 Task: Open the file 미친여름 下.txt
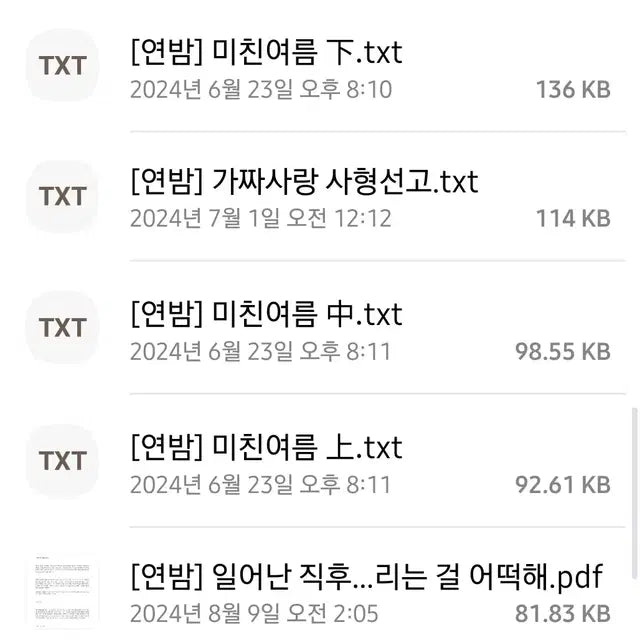pos(266,52)
